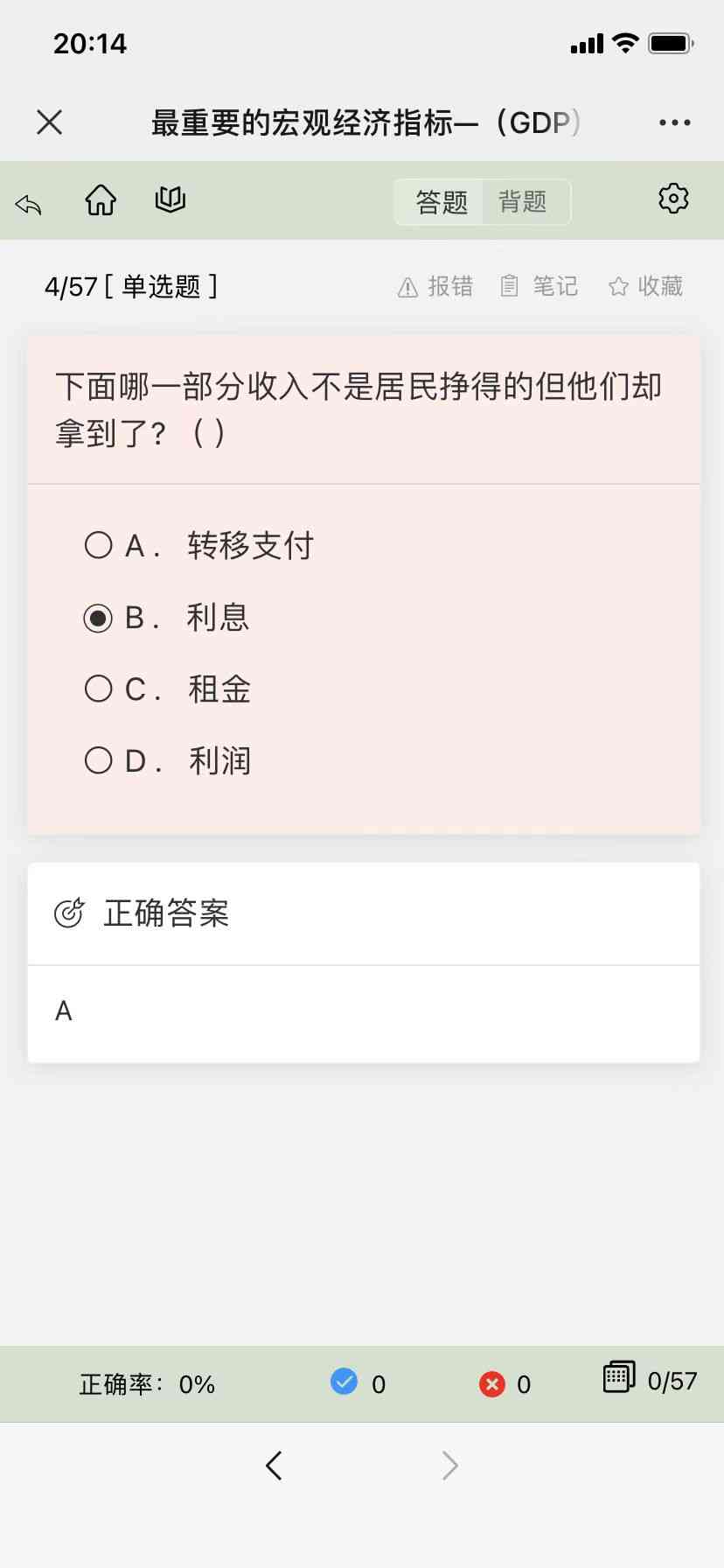Report an error with 报错 icon
This screenshot has width=724, height=1568.
(x=435, y=286)
